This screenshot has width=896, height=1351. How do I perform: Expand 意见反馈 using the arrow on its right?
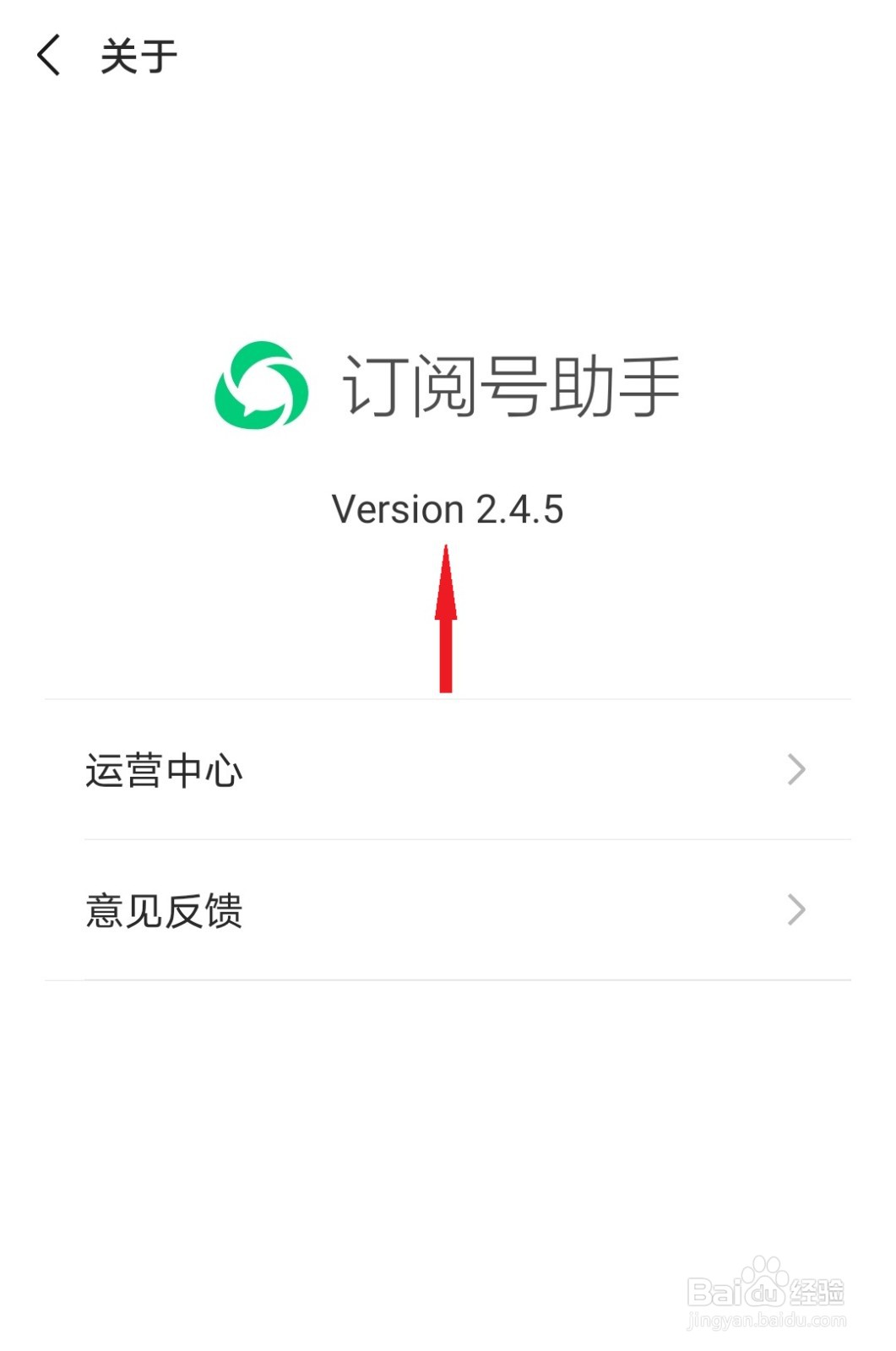[x=795, y=909]
